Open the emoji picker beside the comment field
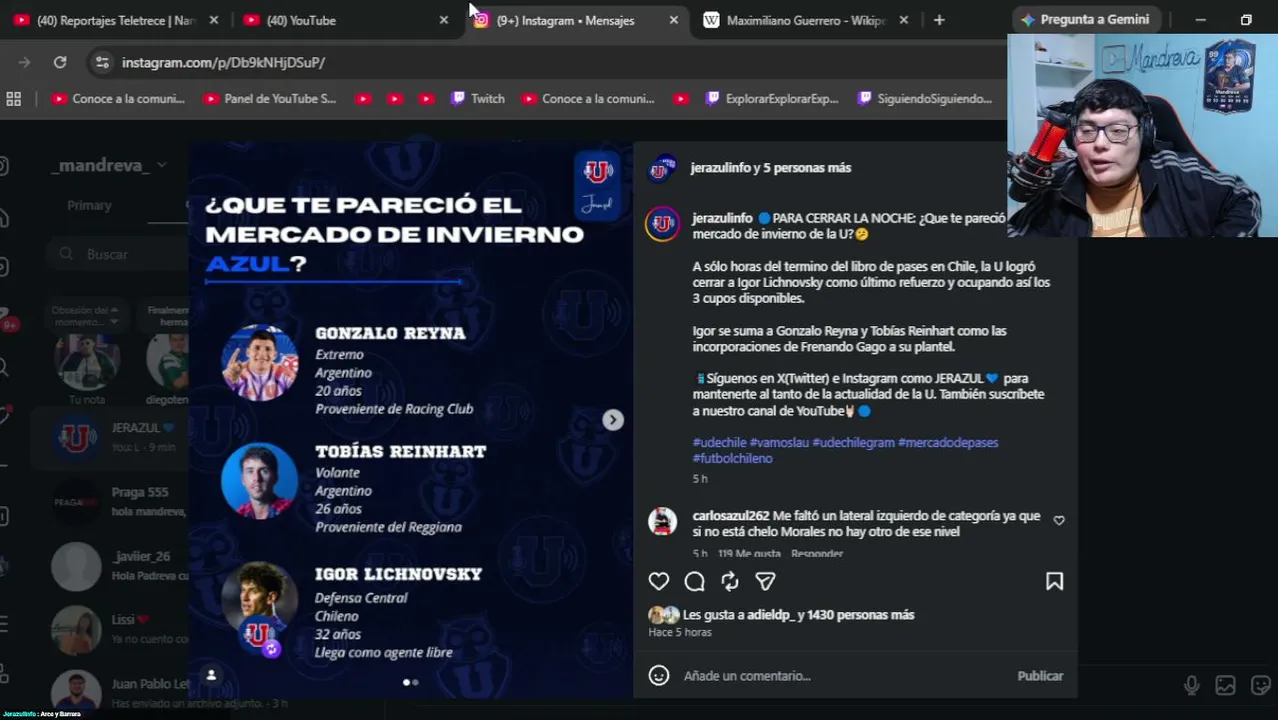This screenshot has height=720, width=1278. (658, 676)
